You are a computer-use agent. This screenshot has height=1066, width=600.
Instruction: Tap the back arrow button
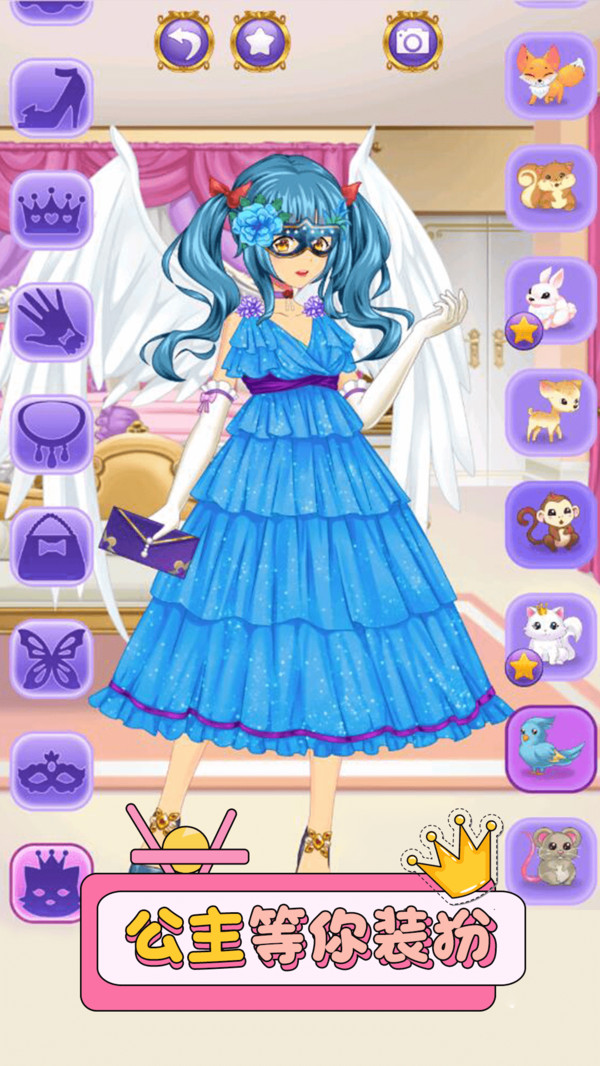pos(184,42)
